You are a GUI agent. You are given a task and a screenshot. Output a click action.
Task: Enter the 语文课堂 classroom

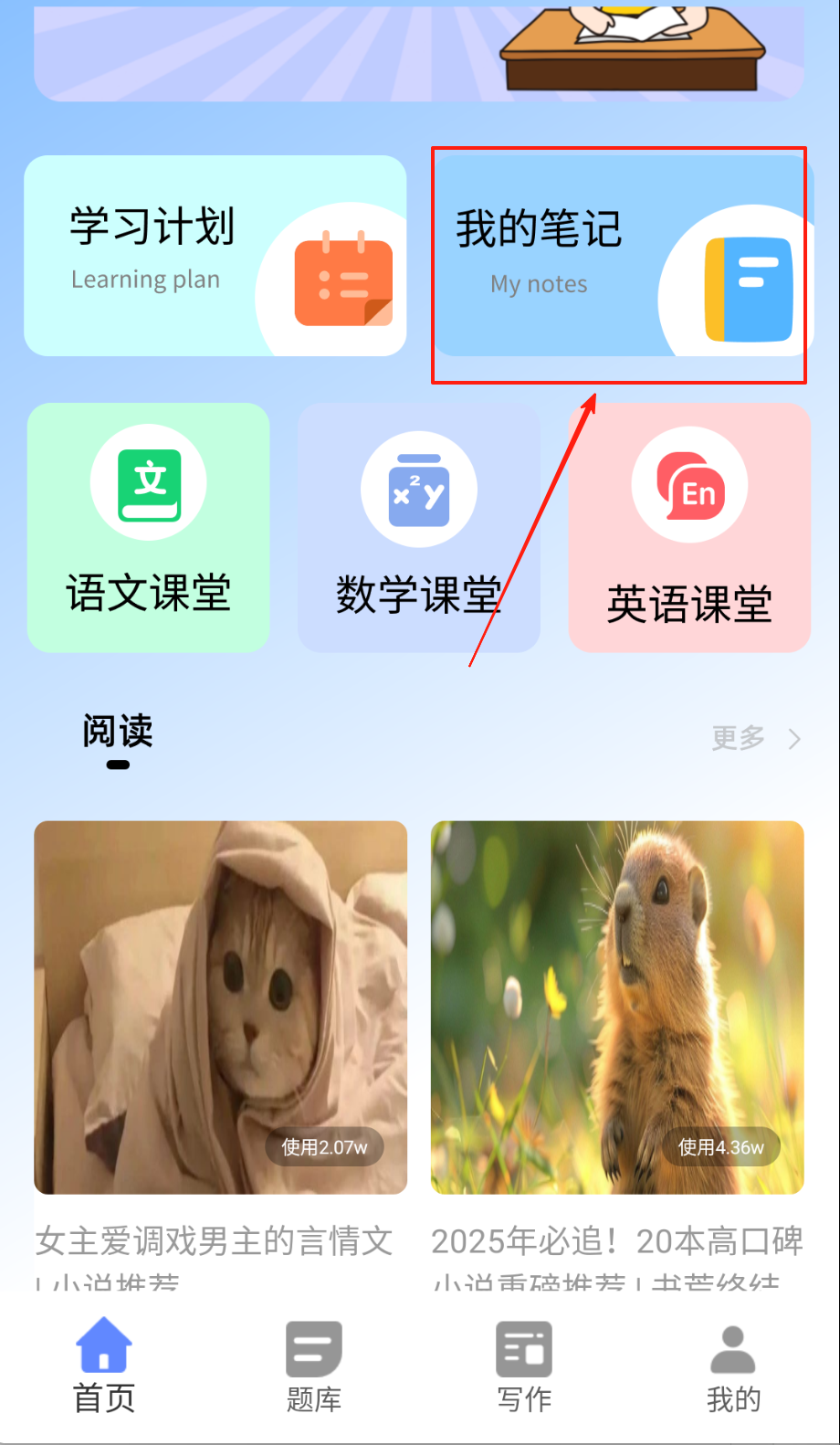pos(149,528)
